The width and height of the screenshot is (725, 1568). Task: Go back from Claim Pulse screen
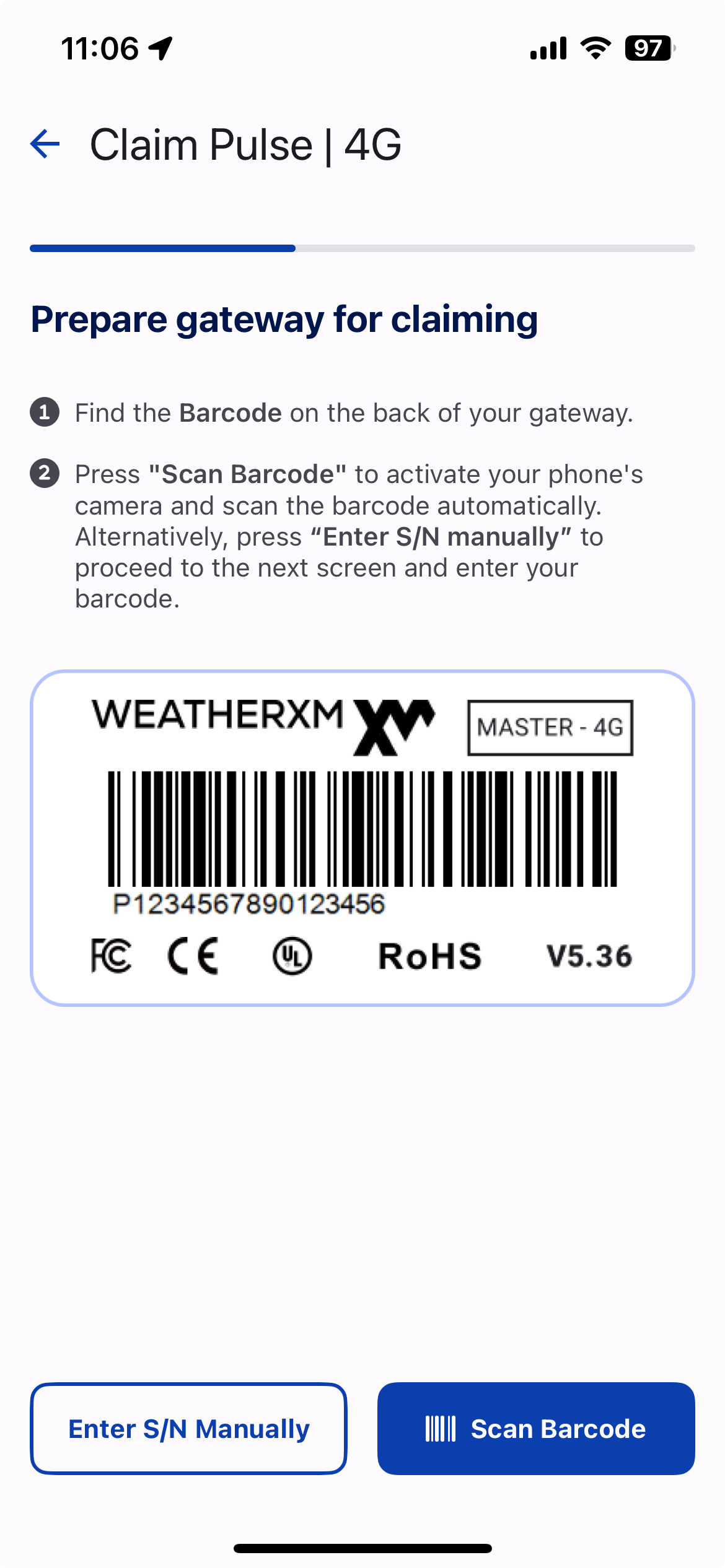click(45, 144)
